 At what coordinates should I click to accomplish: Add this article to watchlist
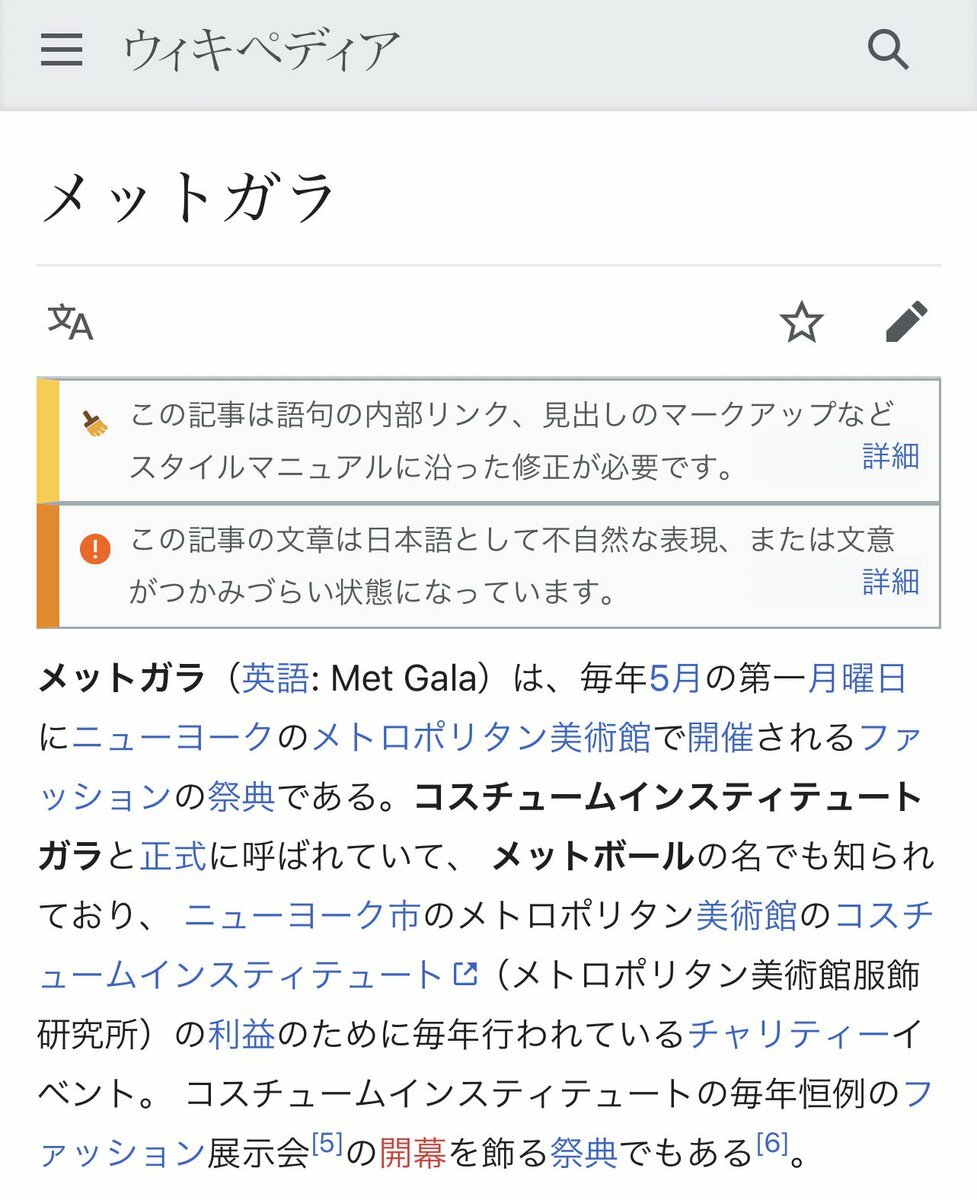pyautogui.click(x=801, y=323)
